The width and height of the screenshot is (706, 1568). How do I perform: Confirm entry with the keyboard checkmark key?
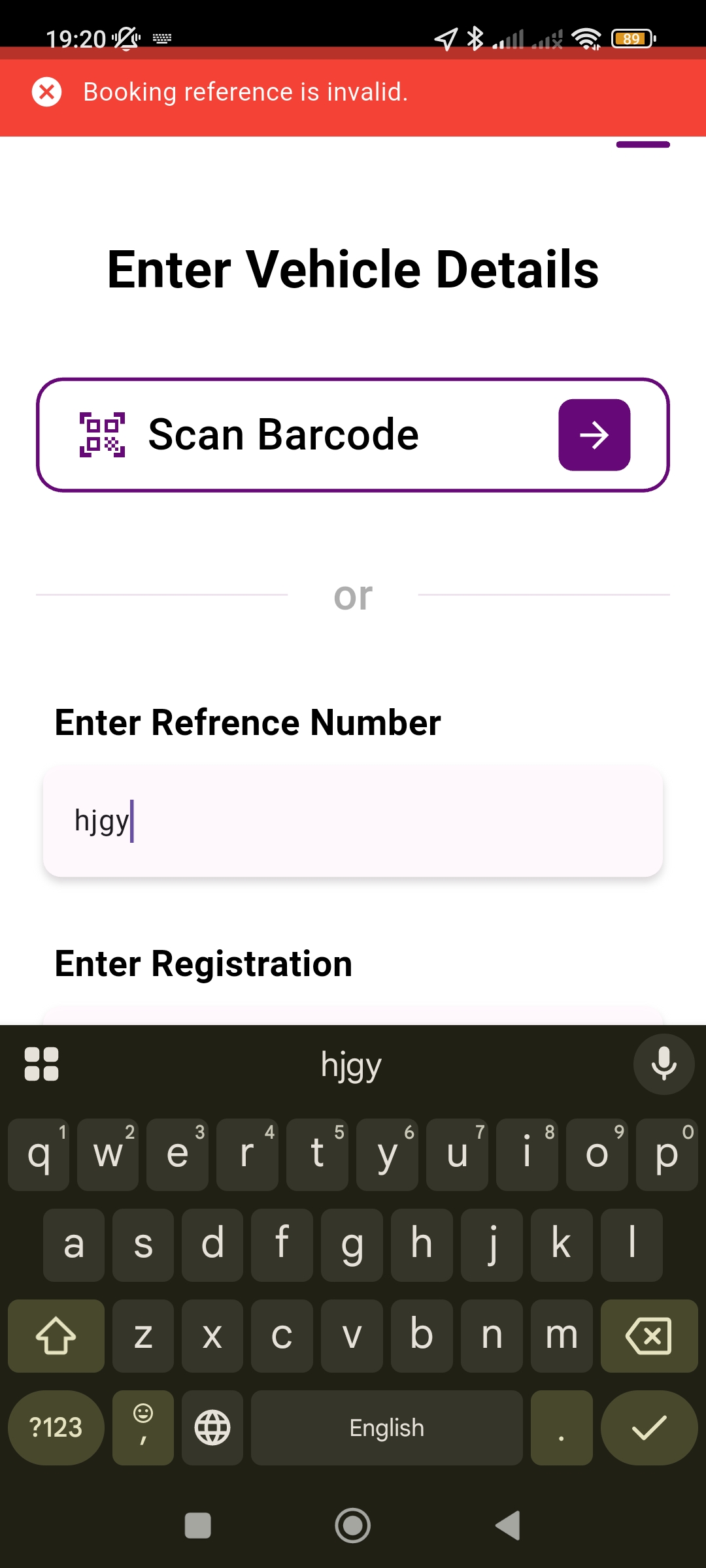(648, 1428)
